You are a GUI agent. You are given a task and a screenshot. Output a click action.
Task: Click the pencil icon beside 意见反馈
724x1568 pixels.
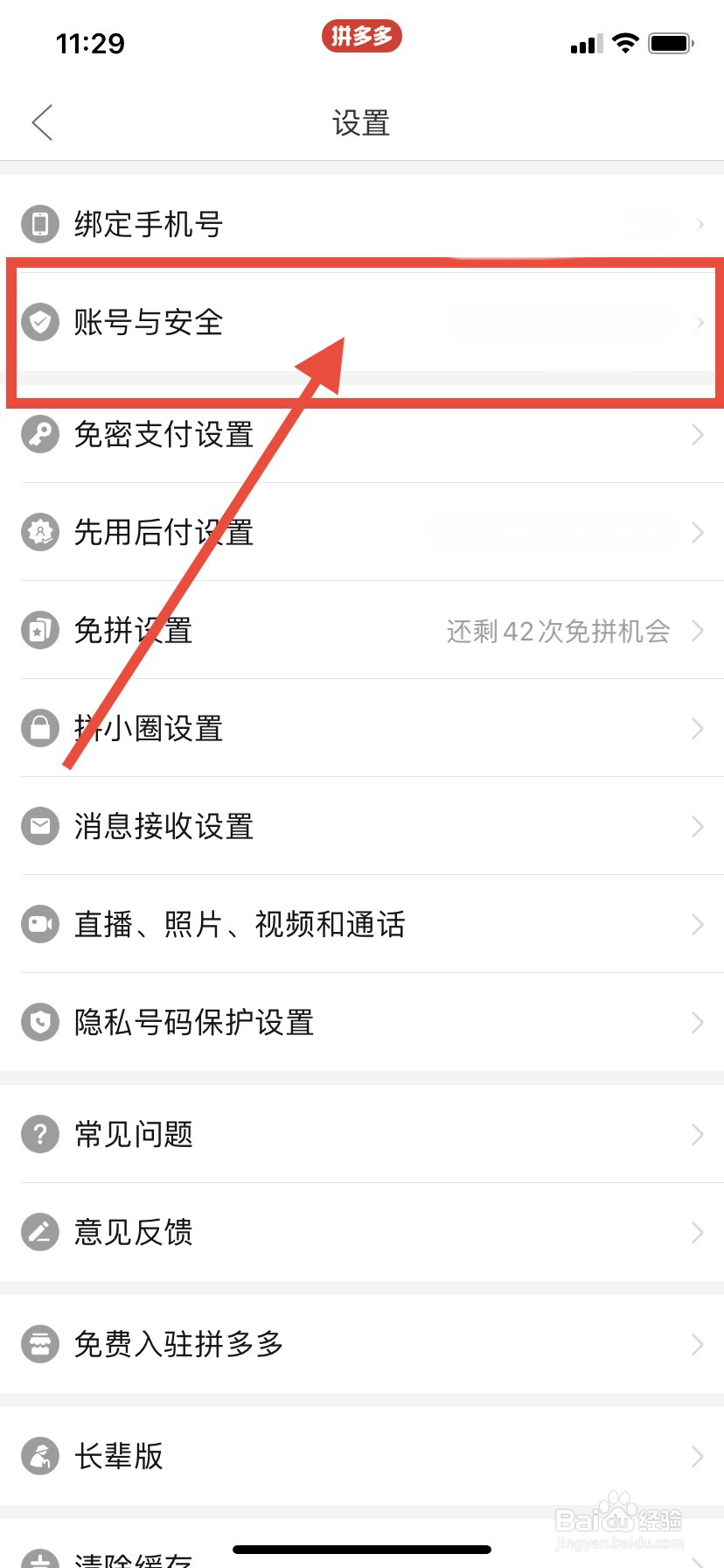pos(39,1232)
